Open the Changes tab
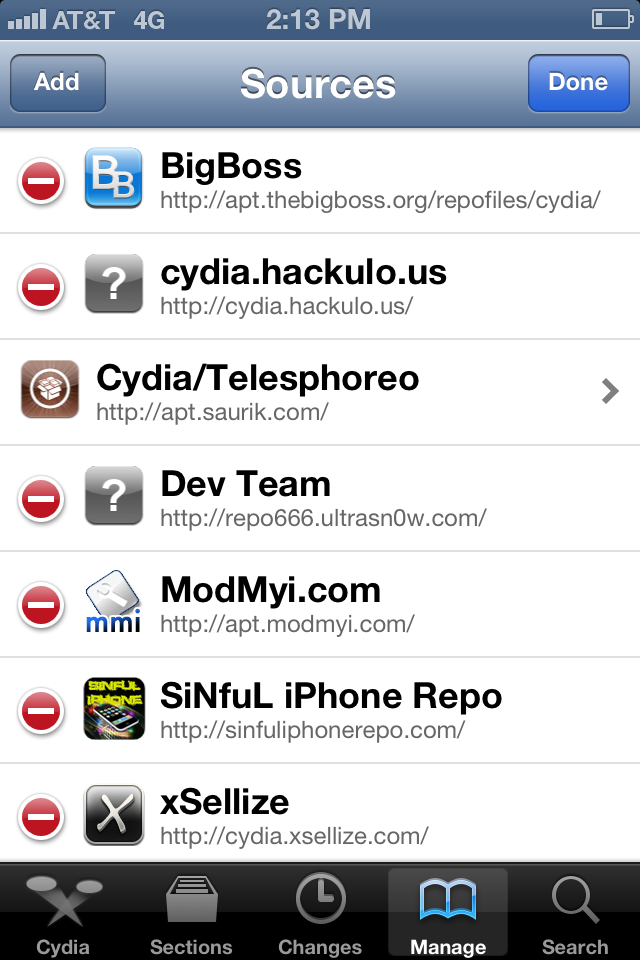 click(x=320, y=914)
